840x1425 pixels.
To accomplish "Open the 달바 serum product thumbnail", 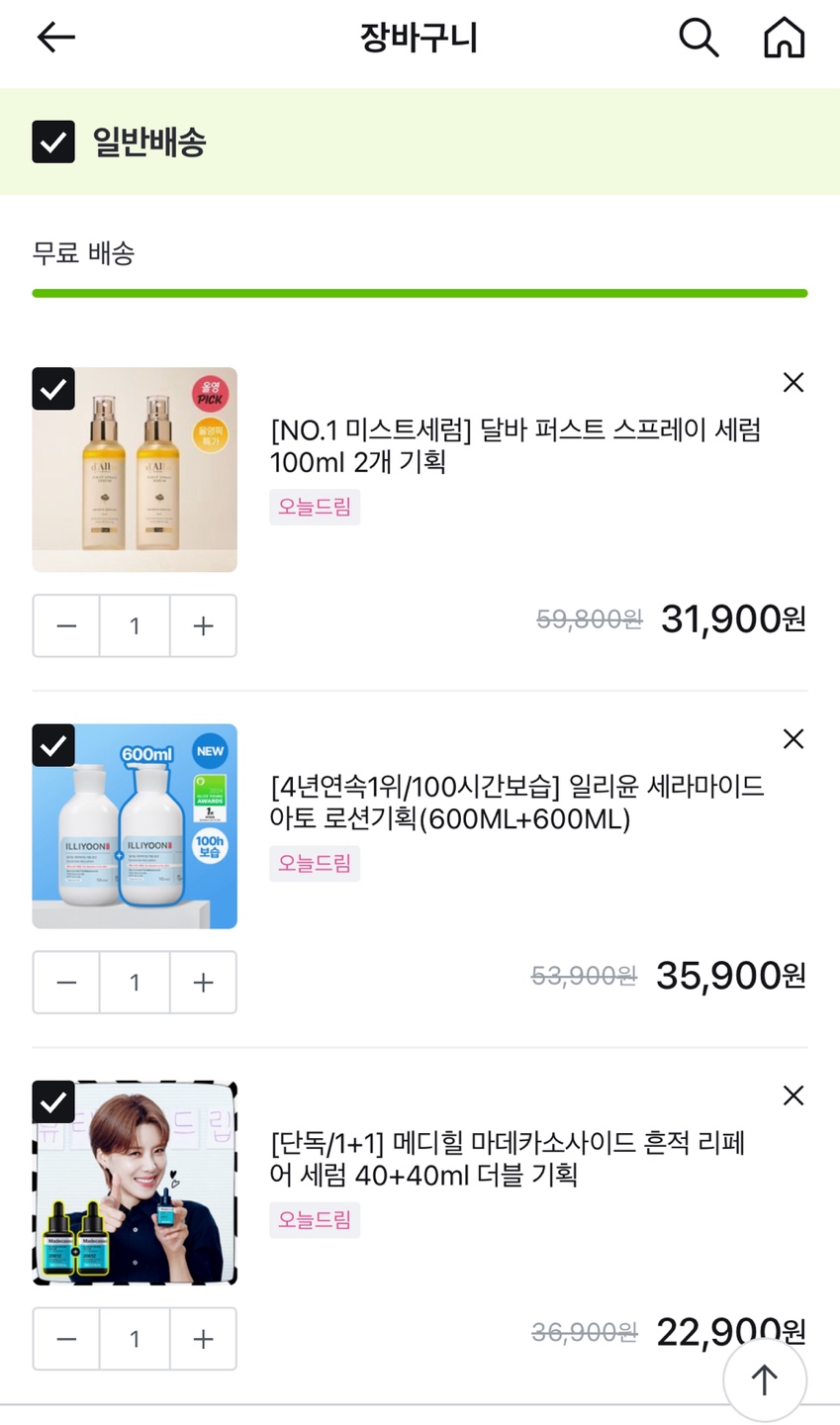I will click(135, 469).
